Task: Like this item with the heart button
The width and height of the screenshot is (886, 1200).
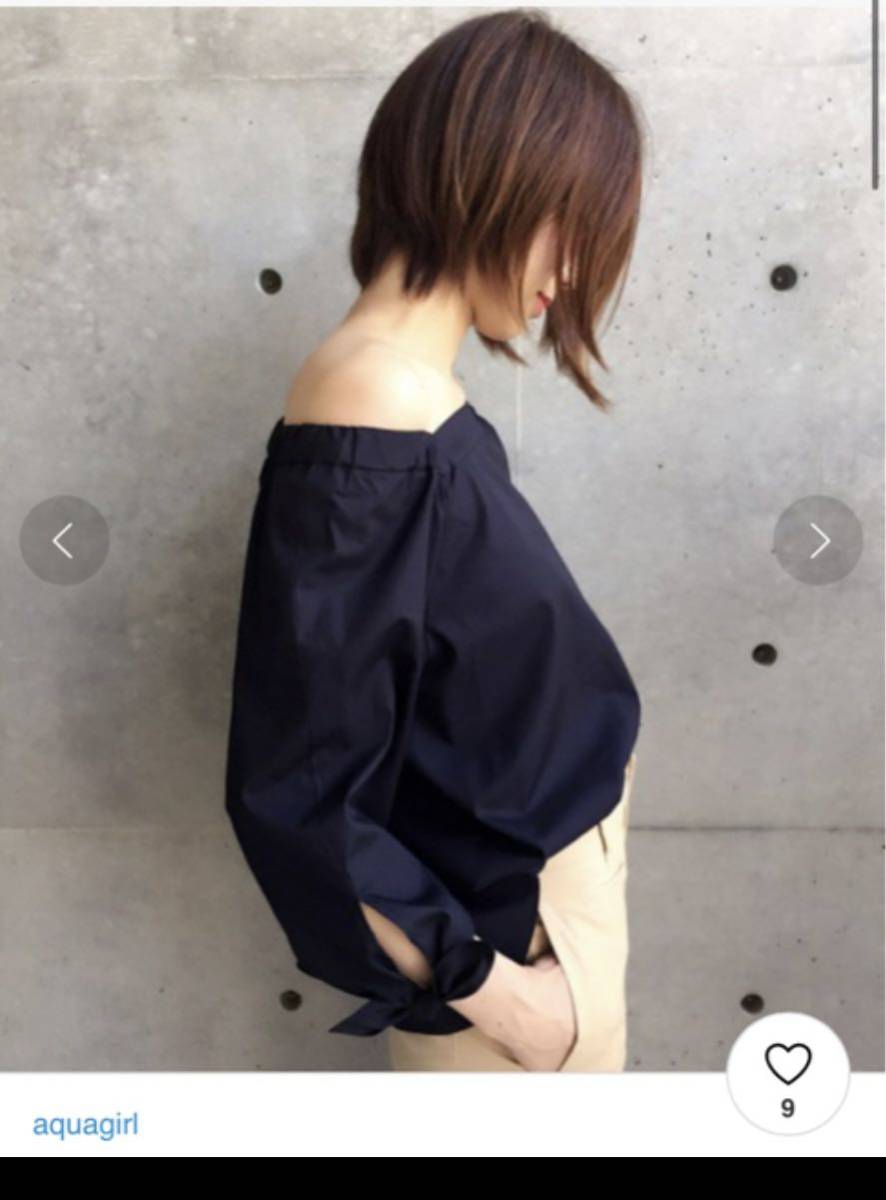Action: click(x=788, y=1072)
